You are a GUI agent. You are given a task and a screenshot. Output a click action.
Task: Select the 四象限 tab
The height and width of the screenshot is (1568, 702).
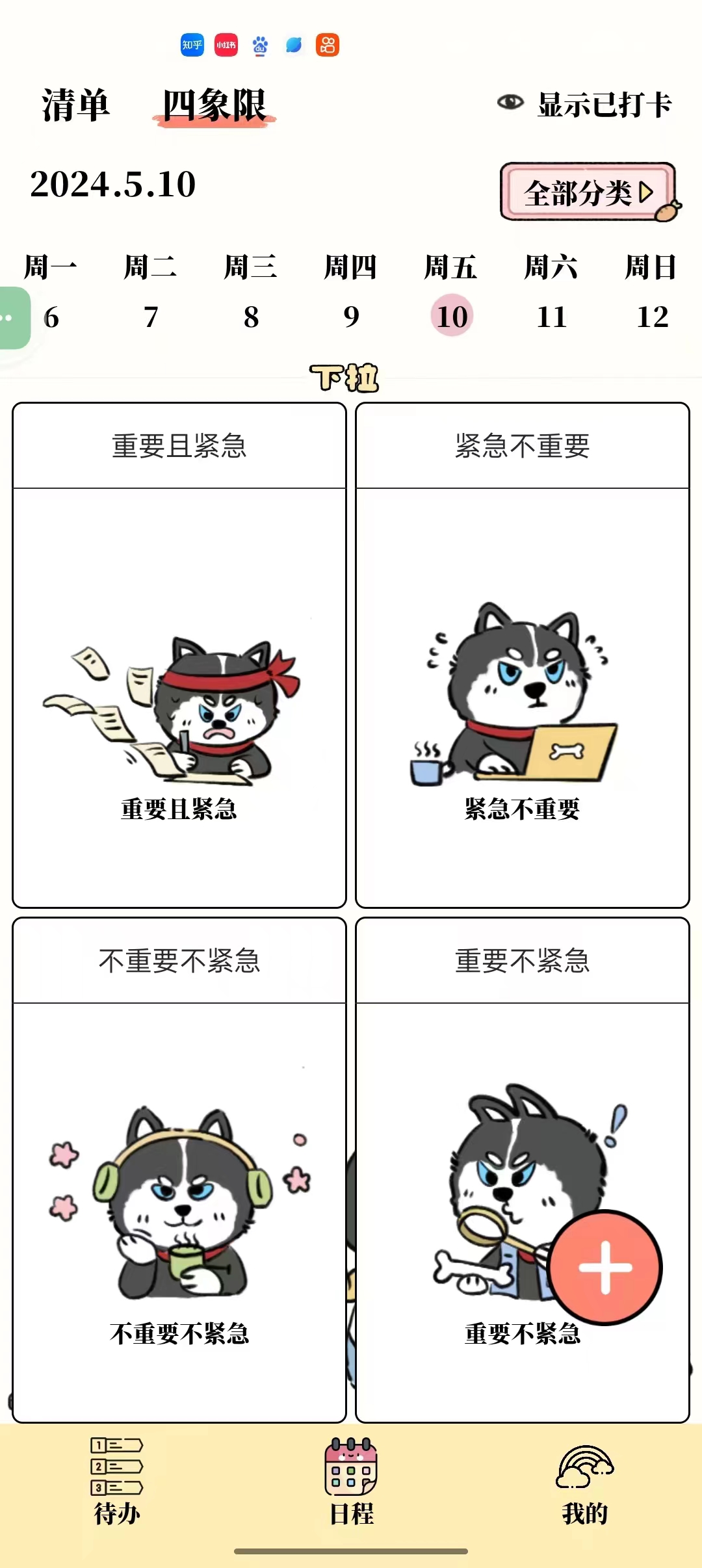click(214, 106)
